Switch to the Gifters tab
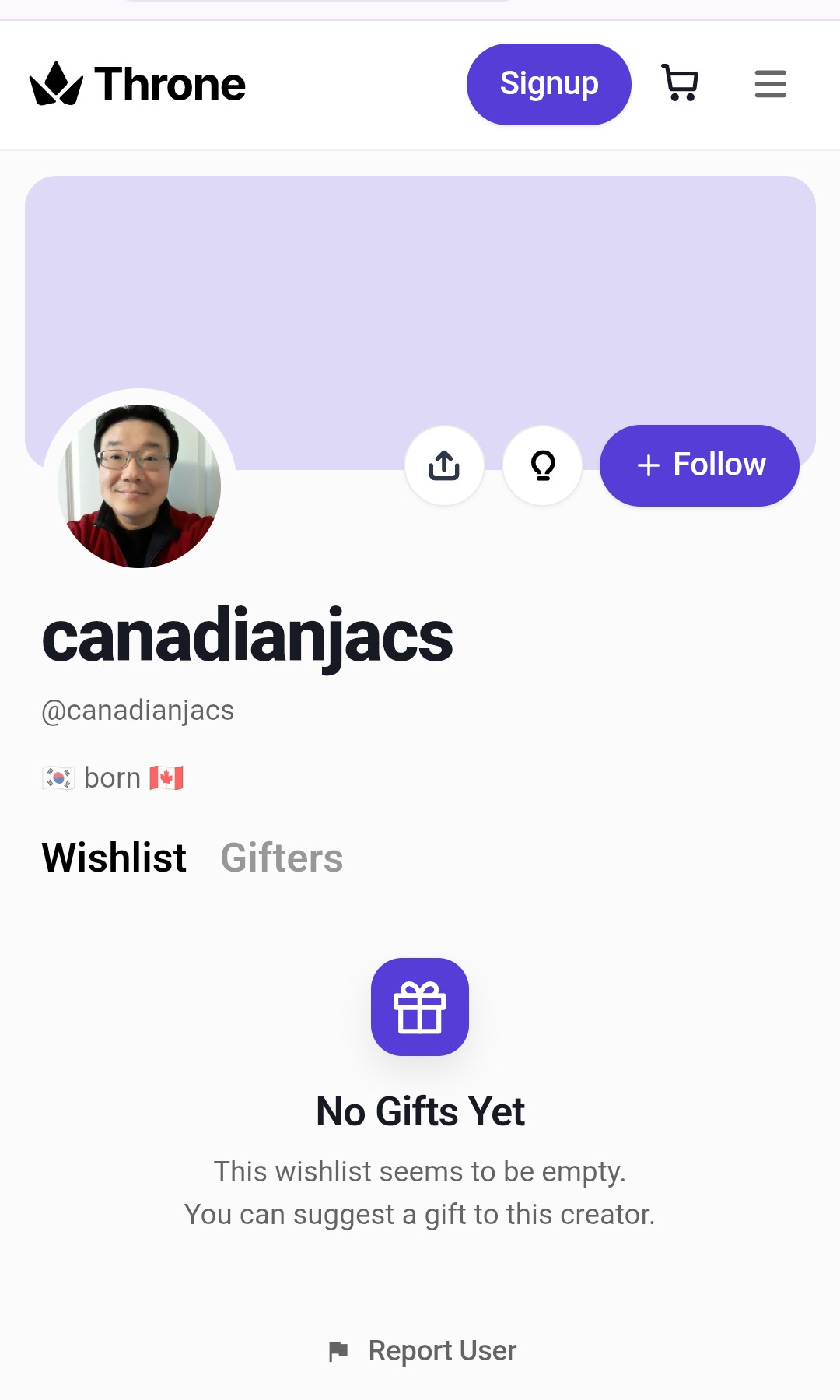 pos(282,858)
